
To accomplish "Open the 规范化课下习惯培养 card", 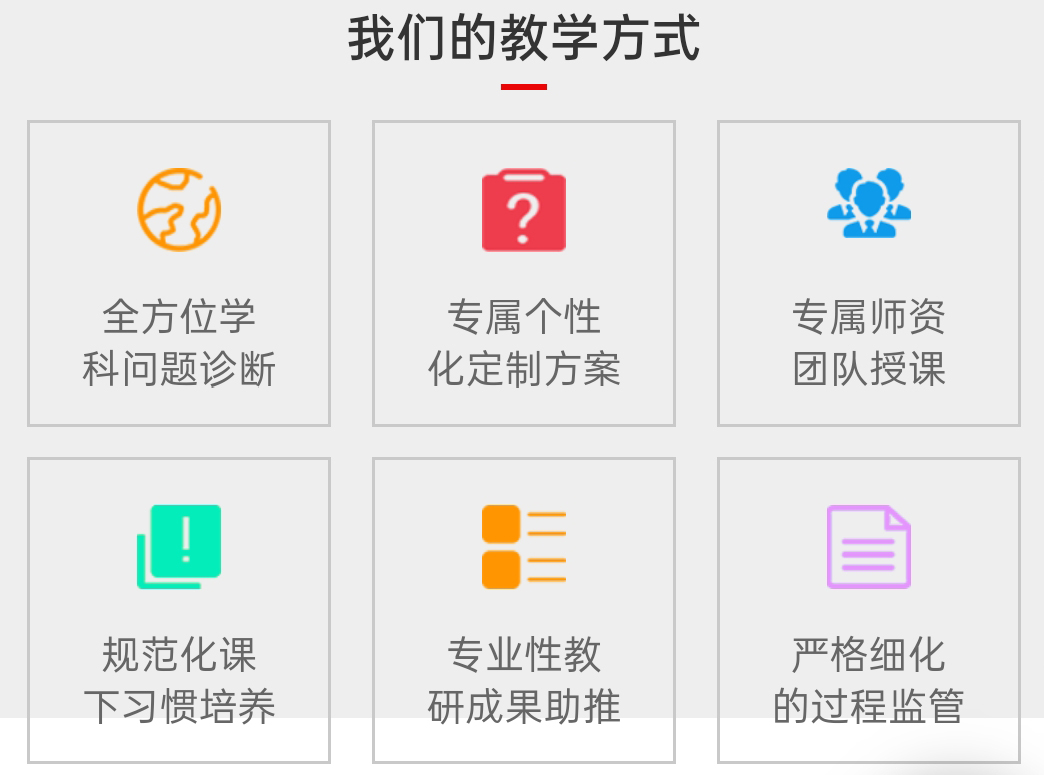I will 179,610.
